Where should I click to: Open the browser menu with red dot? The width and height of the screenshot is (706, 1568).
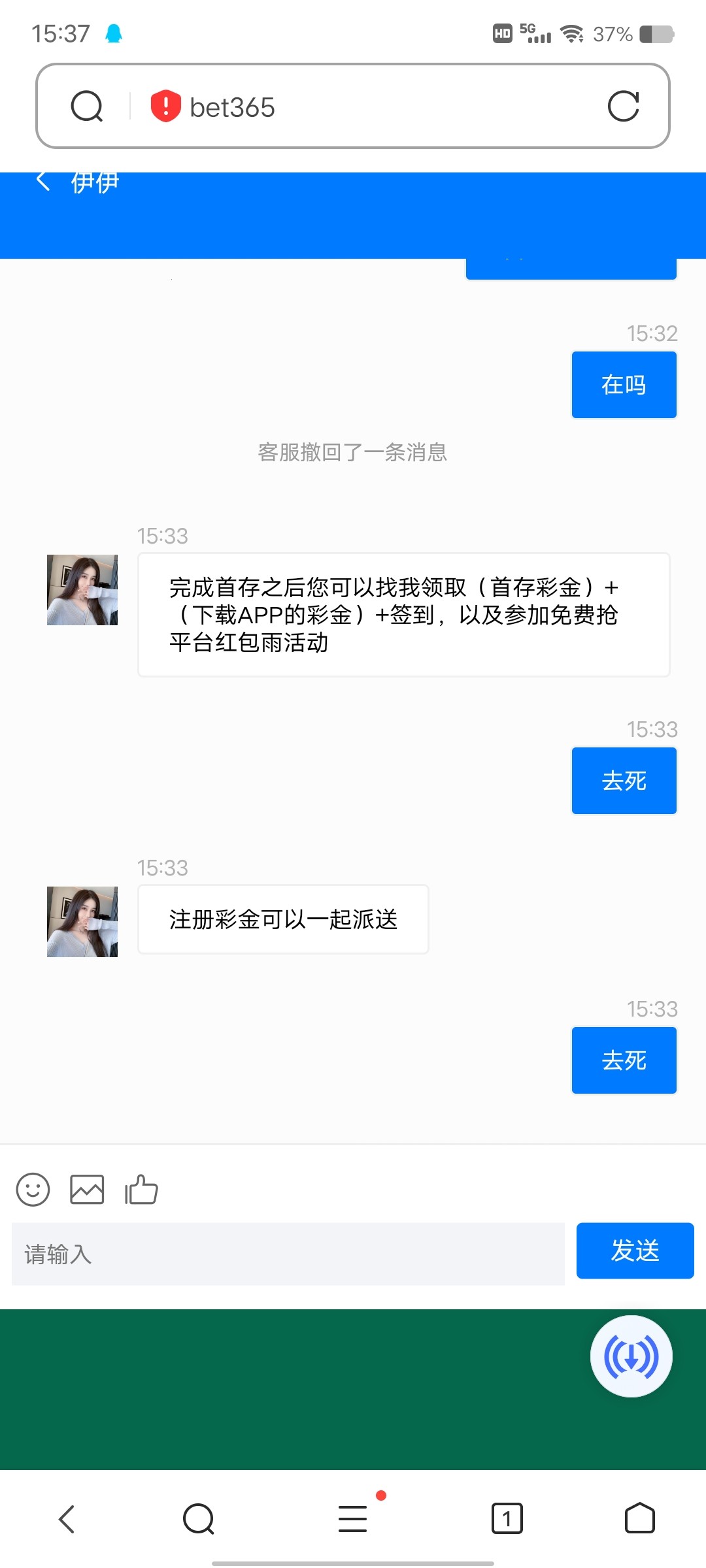pos(353,1518)
